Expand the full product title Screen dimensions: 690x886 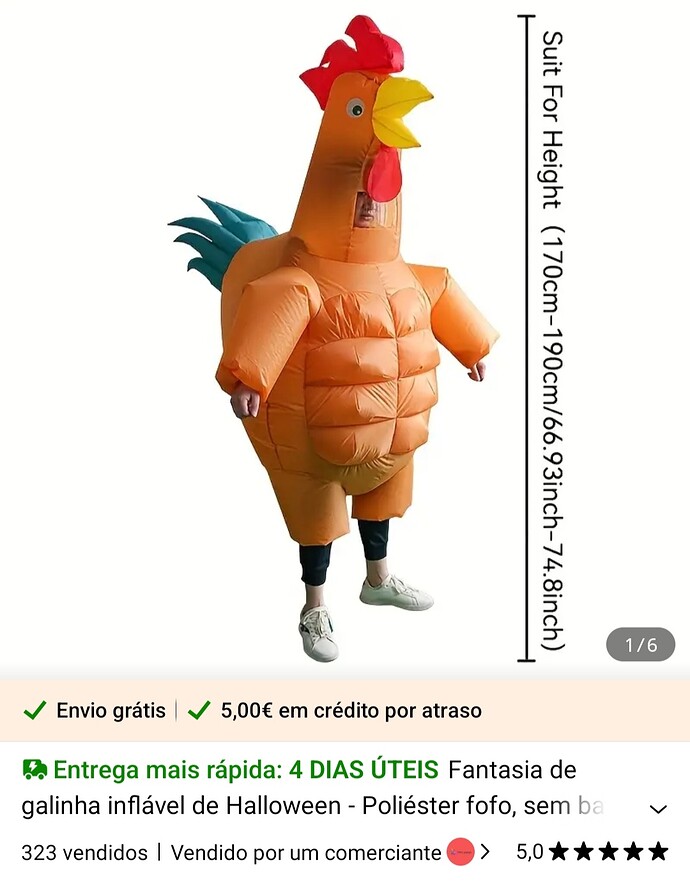tap(658, 808)
